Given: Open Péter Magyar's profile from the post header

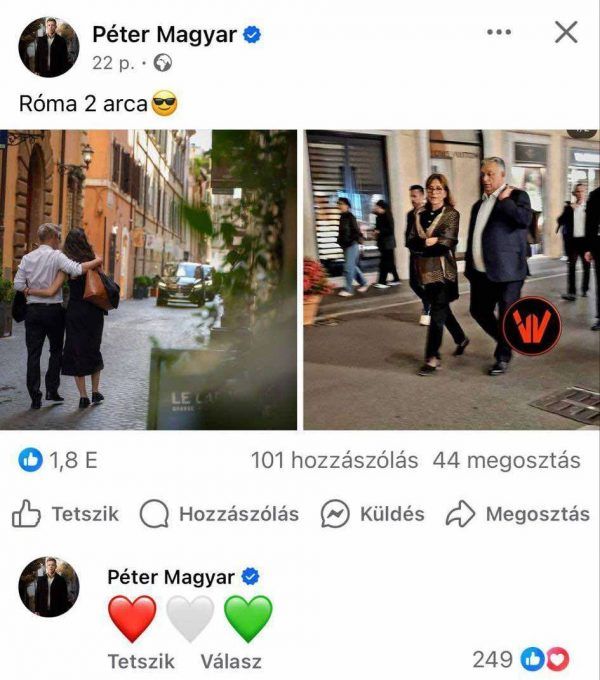Looking at the screenshot, I should click(165, 35).
